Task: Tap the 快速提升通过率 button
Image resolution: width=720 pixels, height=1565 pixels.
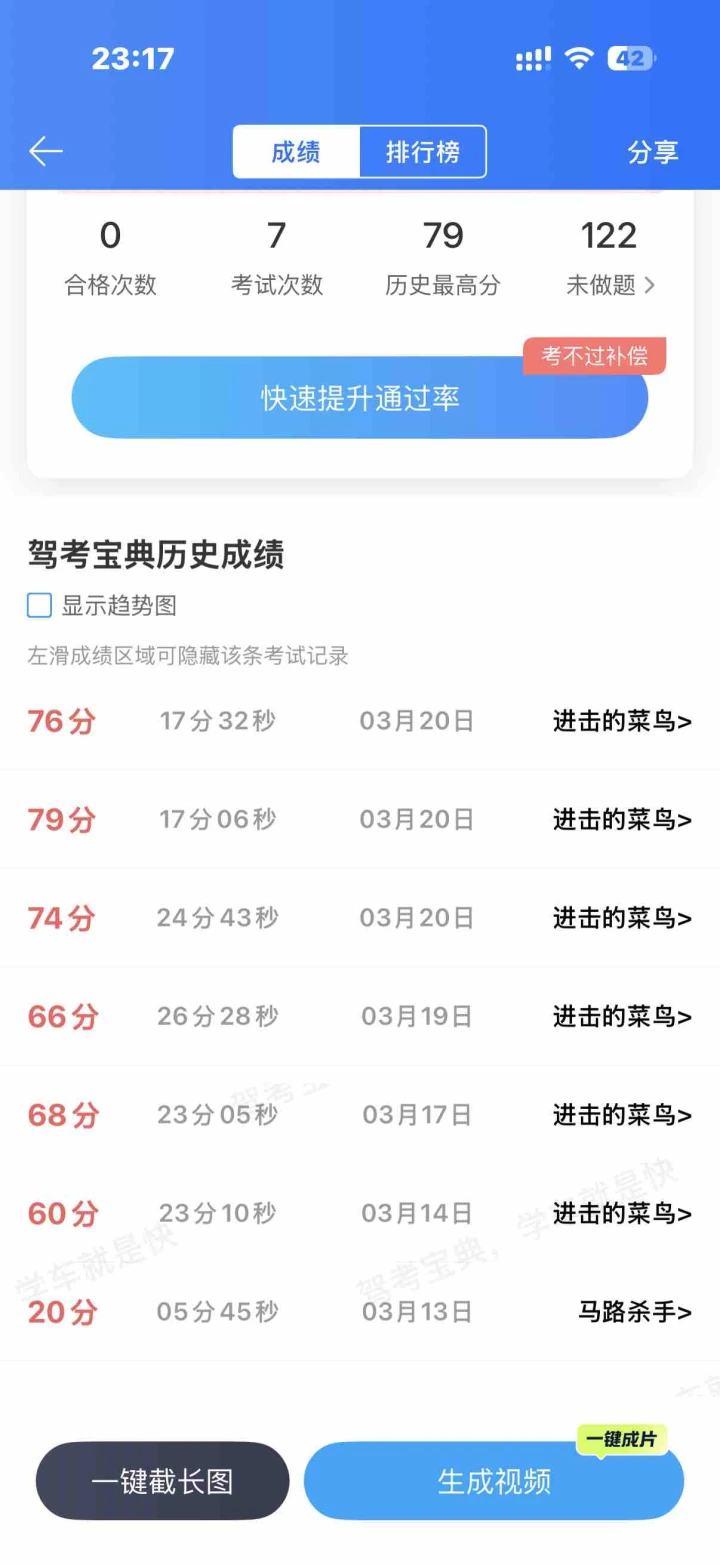Action: click(x=360, y=398)
